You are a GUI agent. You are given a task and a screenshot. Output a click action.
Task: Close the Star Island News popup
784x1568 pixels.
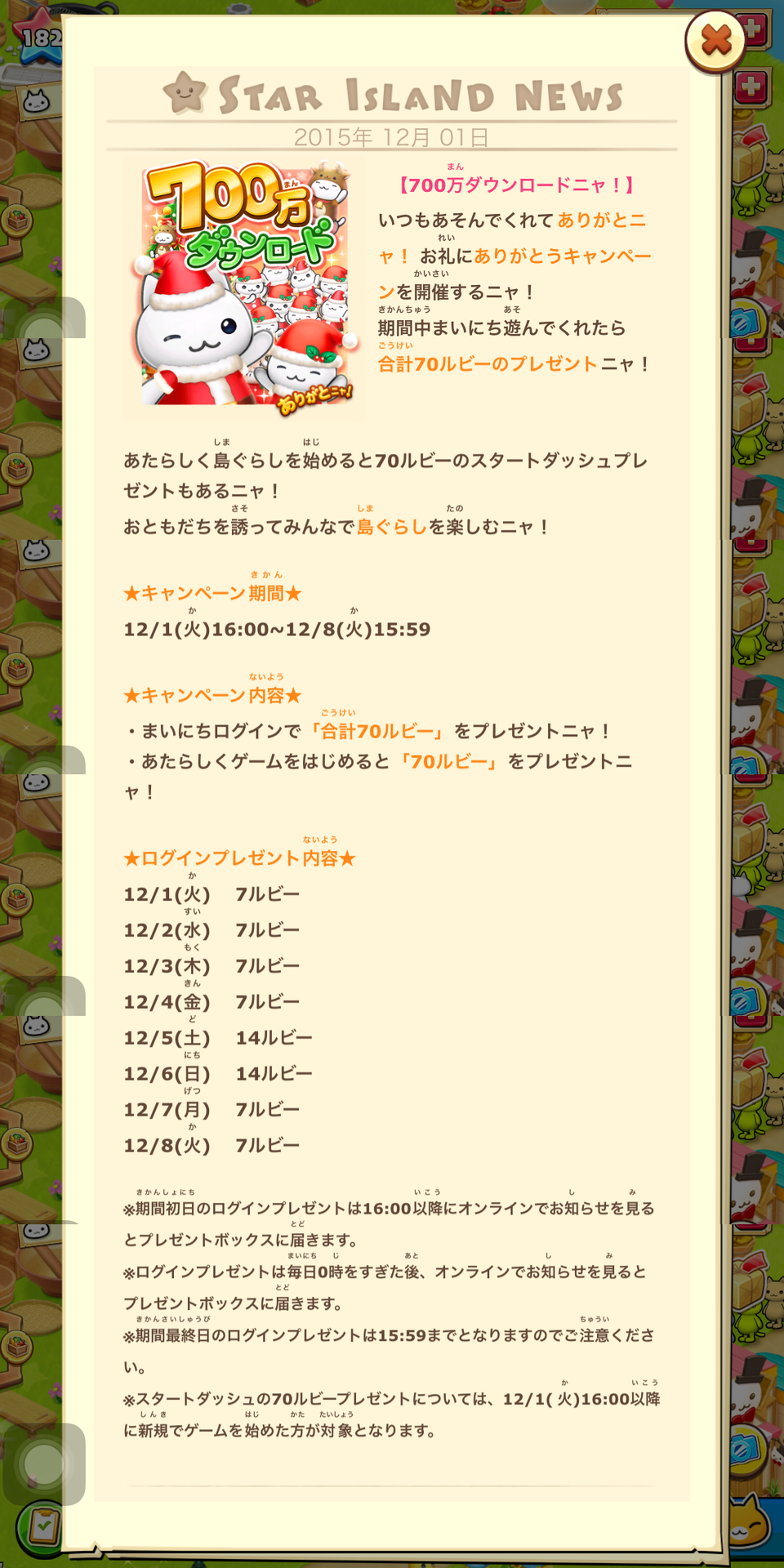point(715,41)
